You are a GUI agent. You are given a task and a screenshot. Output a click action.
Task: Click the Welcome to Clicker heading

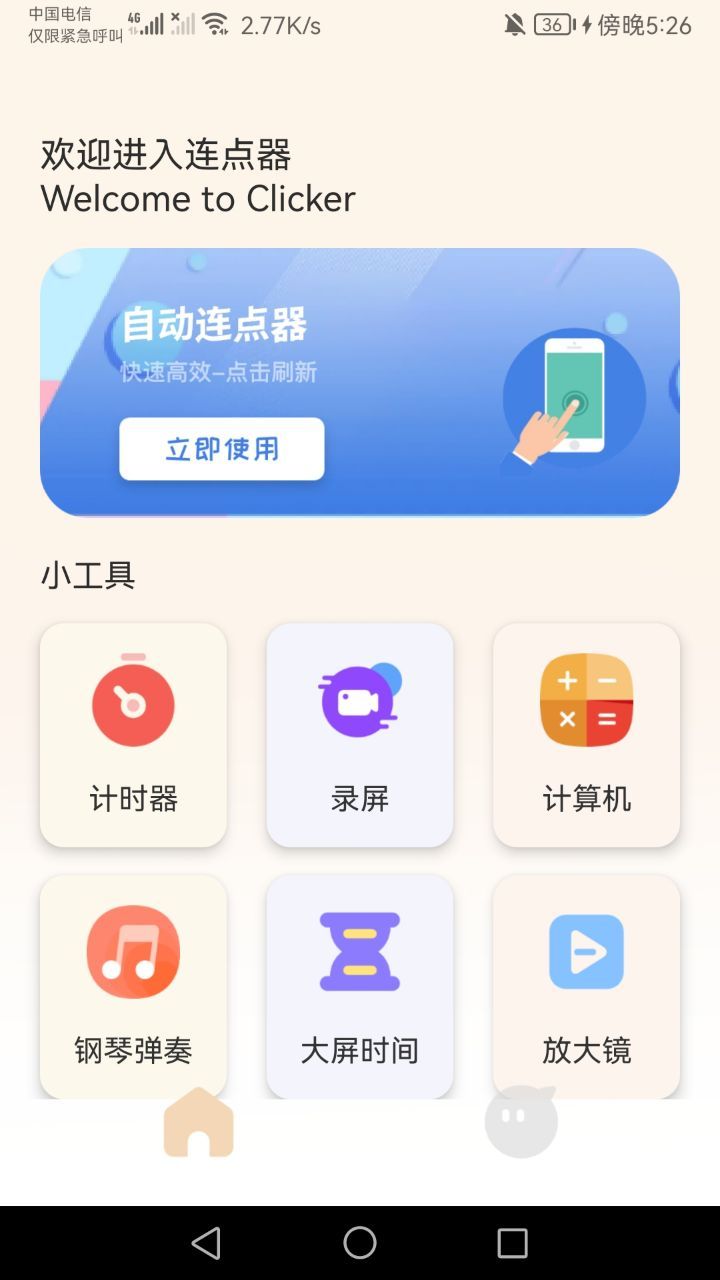point(197,198)
